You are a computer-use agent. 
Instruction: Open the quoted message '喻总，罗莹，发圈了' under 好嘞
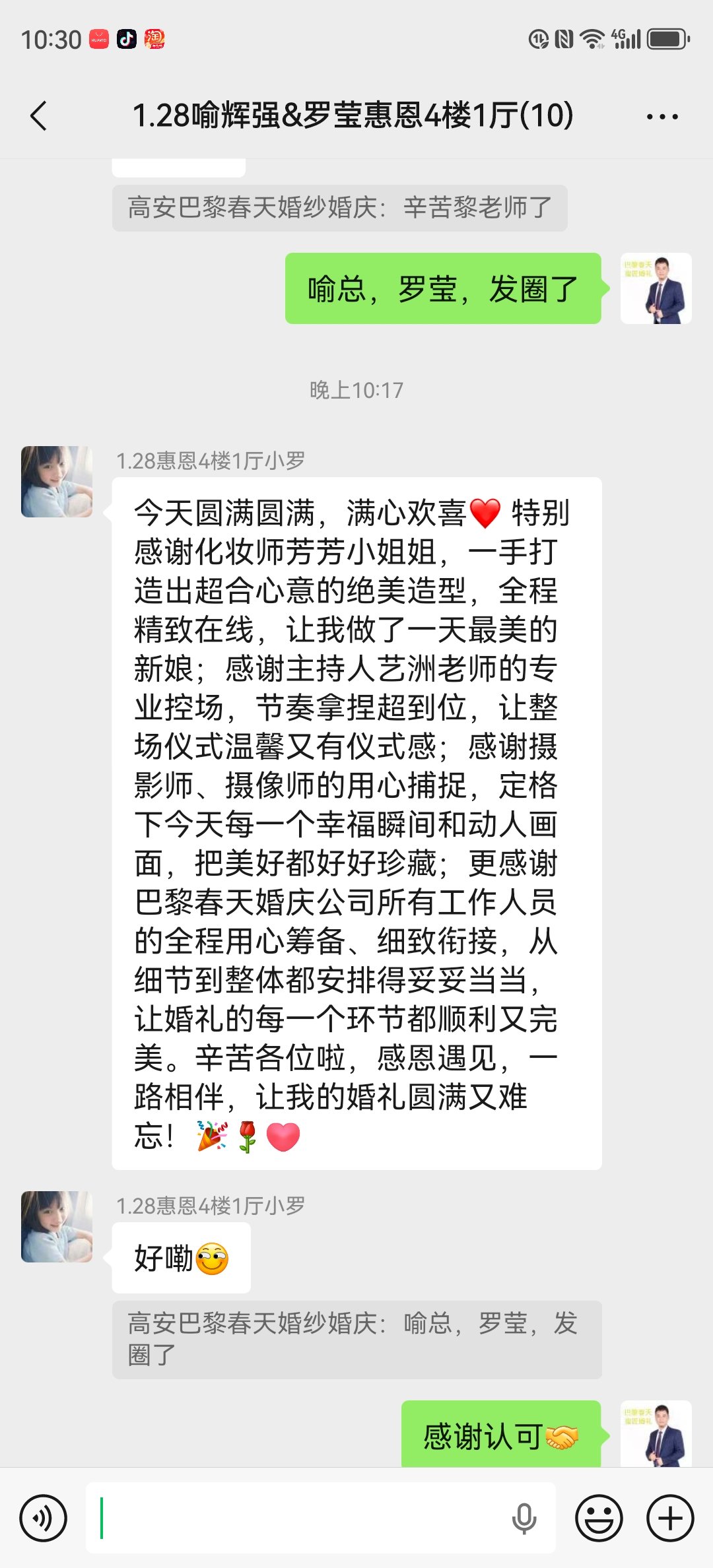(356, 1339)
